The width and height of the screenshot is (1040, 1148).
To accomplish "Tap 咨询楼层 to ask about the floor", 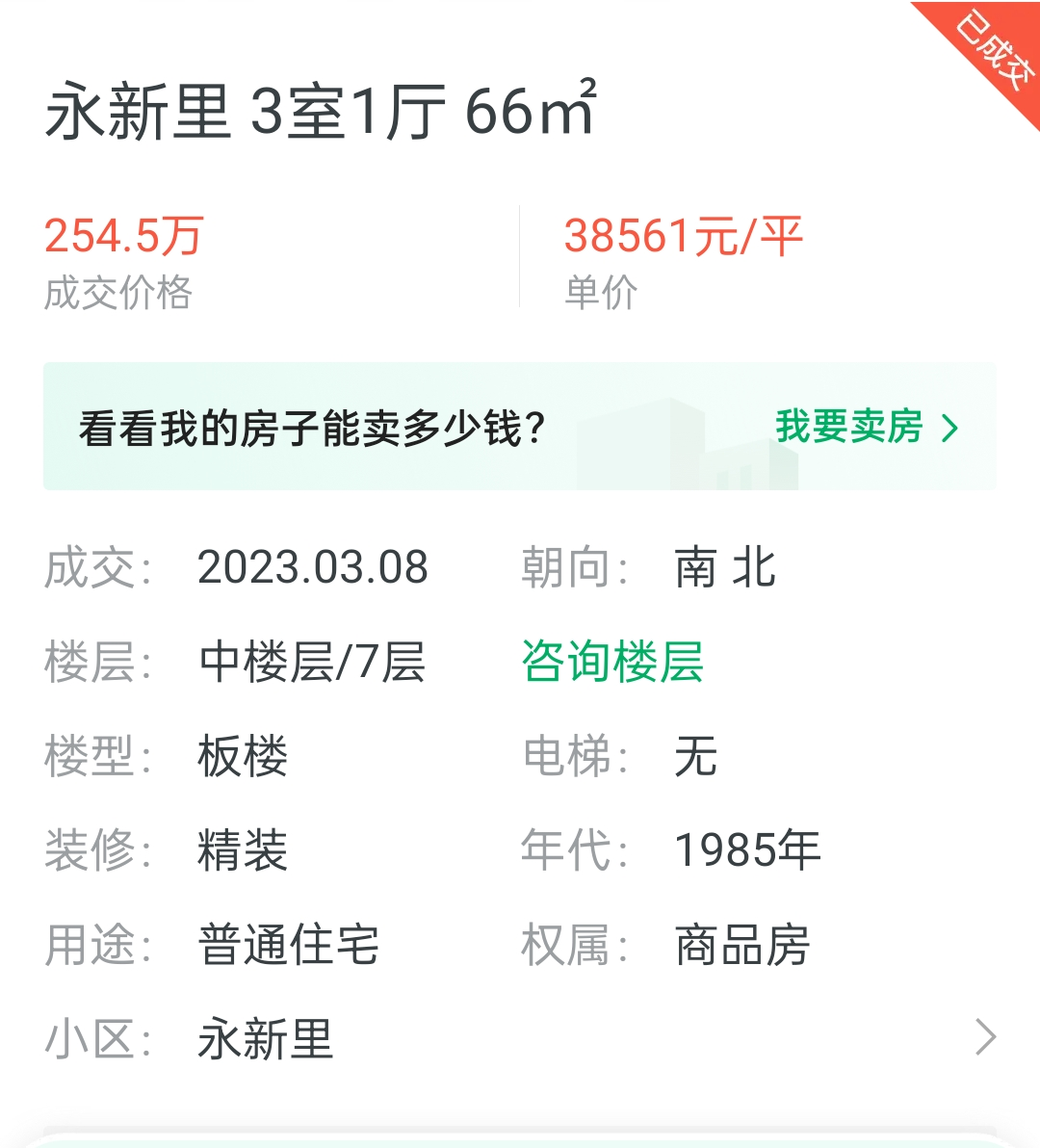I will tap(612, 662).
